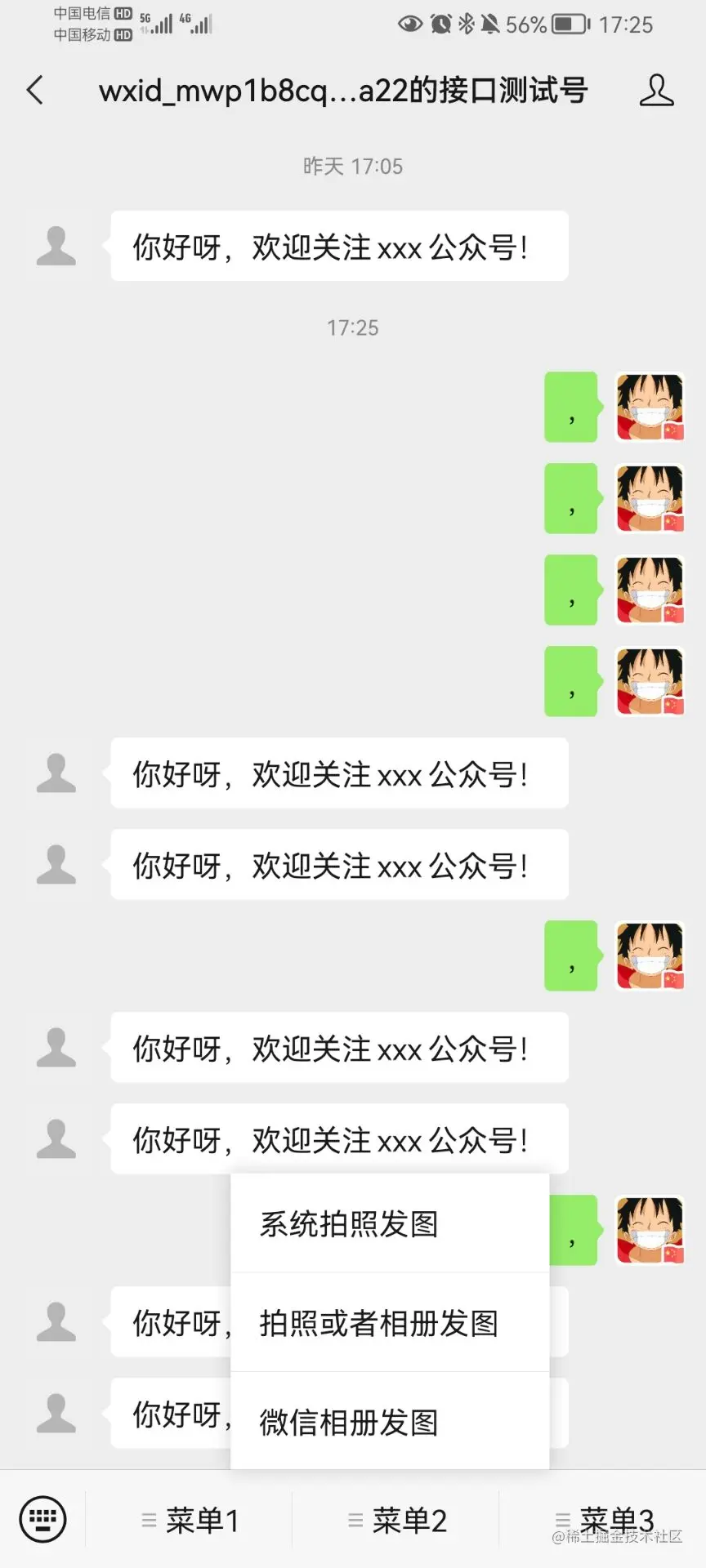Go back from the chat
Image resolution: width=706 pixels, height=1568 pixels.
[35, 91]
